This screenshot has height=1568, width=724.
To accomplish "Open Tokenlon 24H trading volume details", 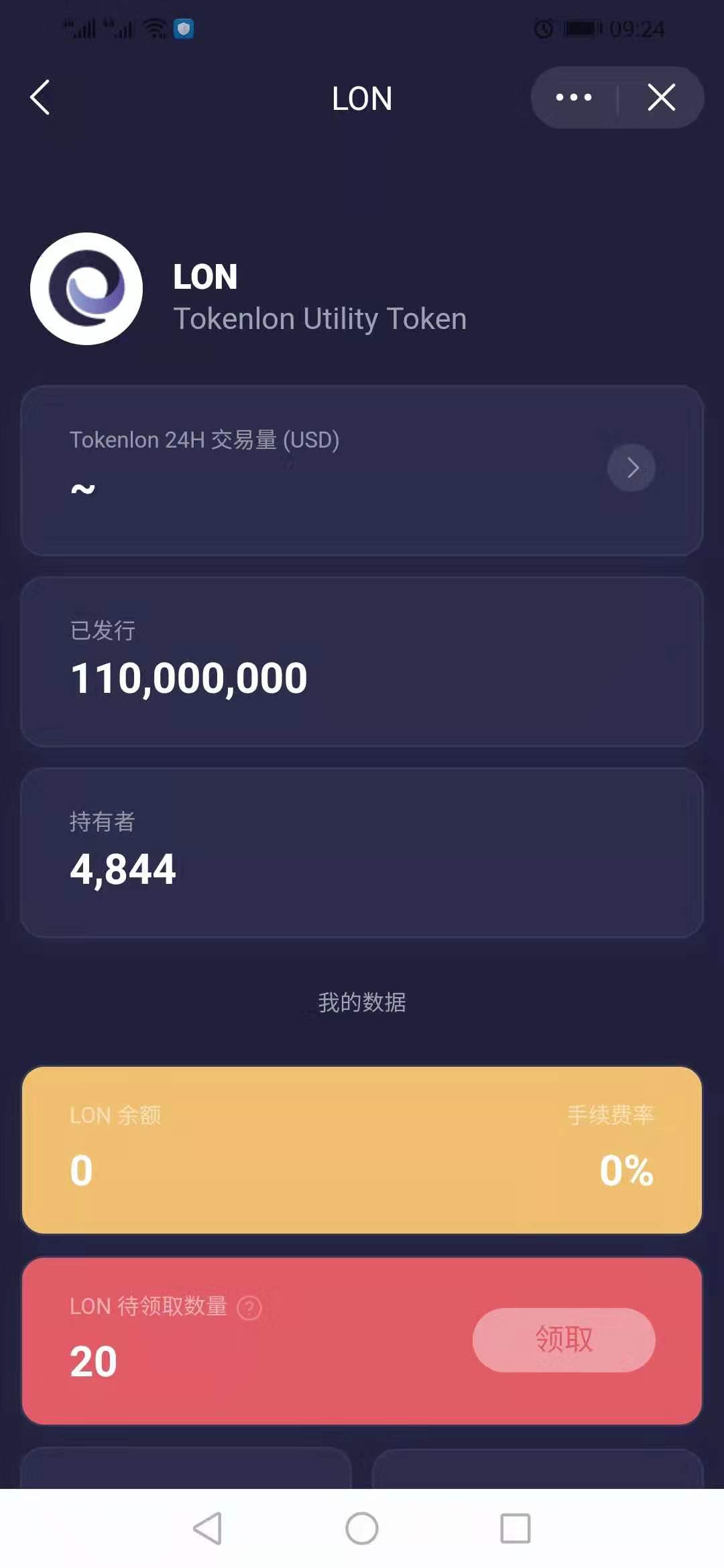I will pyautogui.click(x=631, y=468).
